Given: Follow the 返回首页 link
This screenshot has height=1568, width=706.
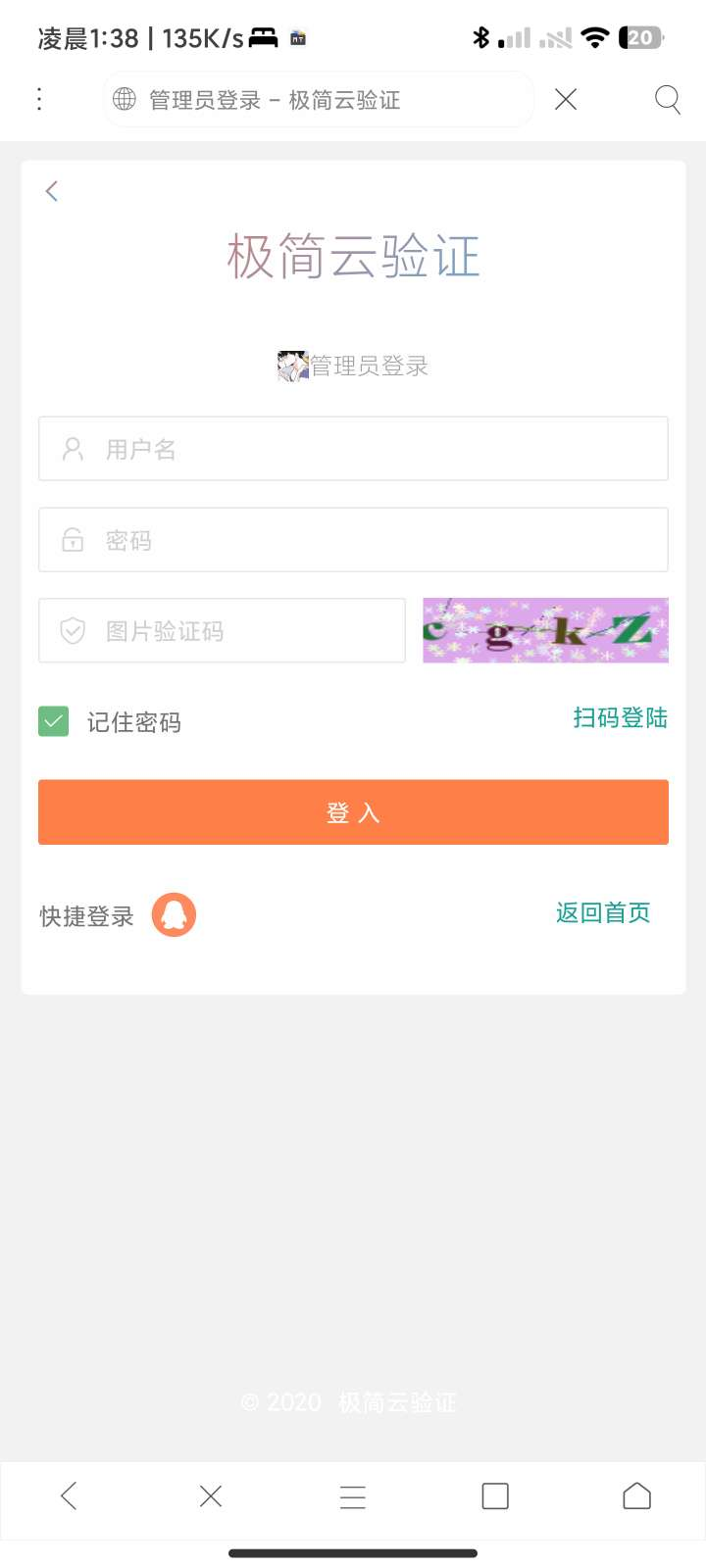Looking at the screenshot, I should pos(603,912).
